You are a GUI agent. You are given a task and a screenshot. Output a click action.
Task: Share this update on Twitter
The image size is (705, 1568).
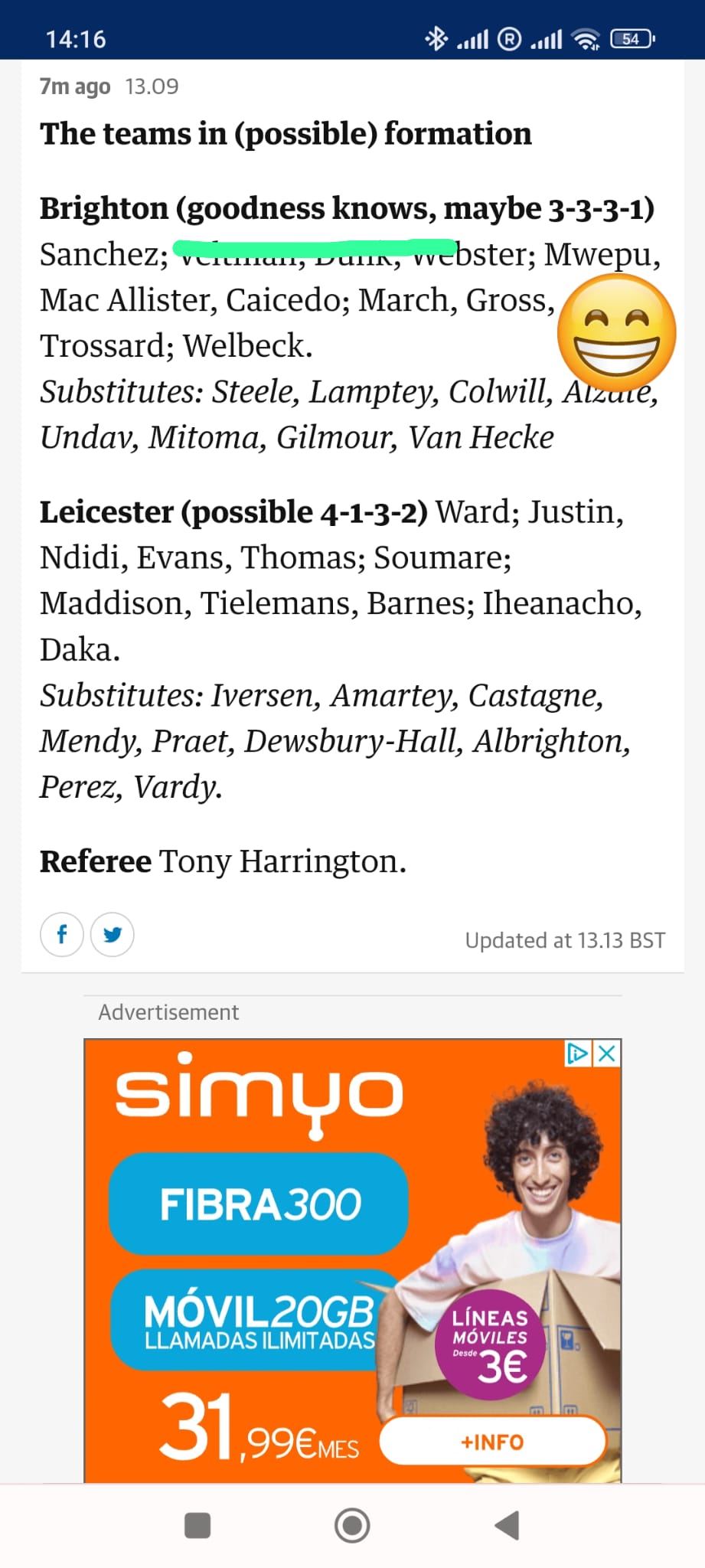(x=113, y=934)
